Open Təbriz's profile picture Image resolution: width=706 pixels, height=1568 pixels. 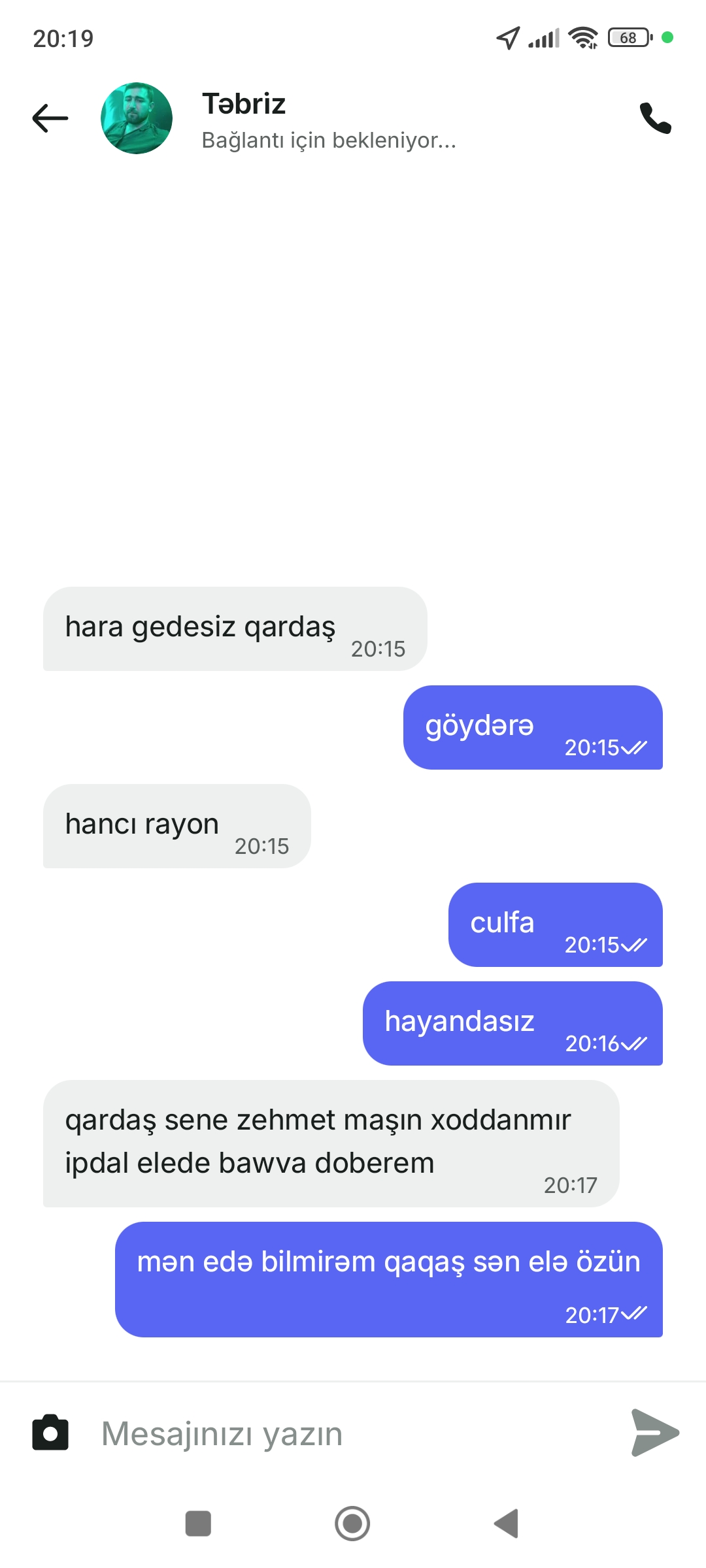tap(137, 118)
